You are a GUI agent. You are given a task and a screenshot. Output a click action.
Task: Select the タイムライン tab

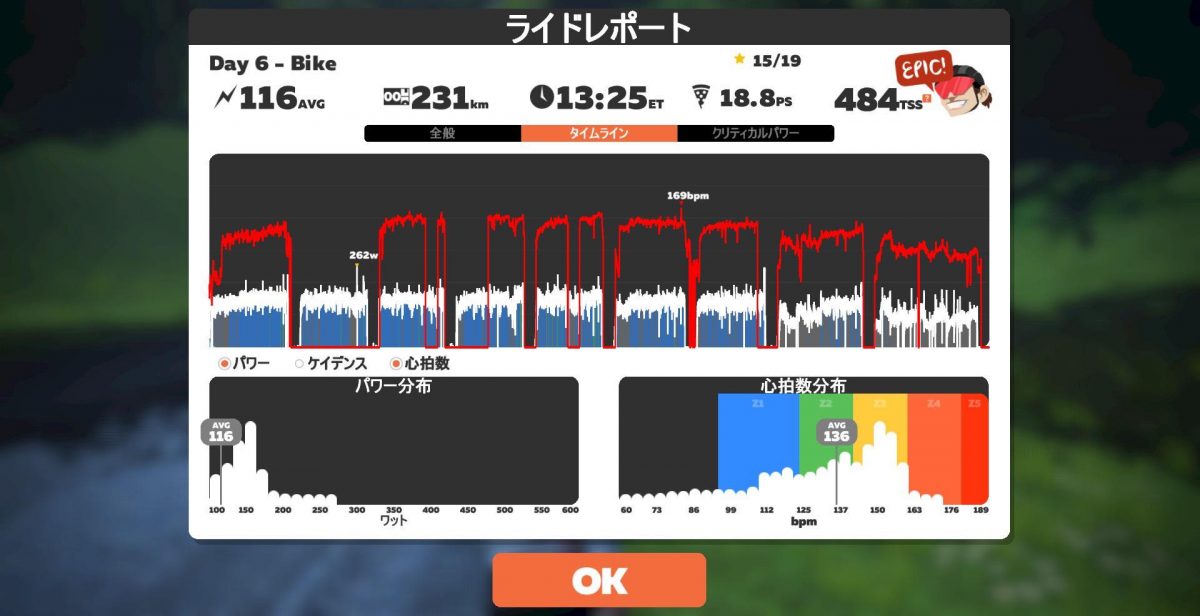pos(599,133)
